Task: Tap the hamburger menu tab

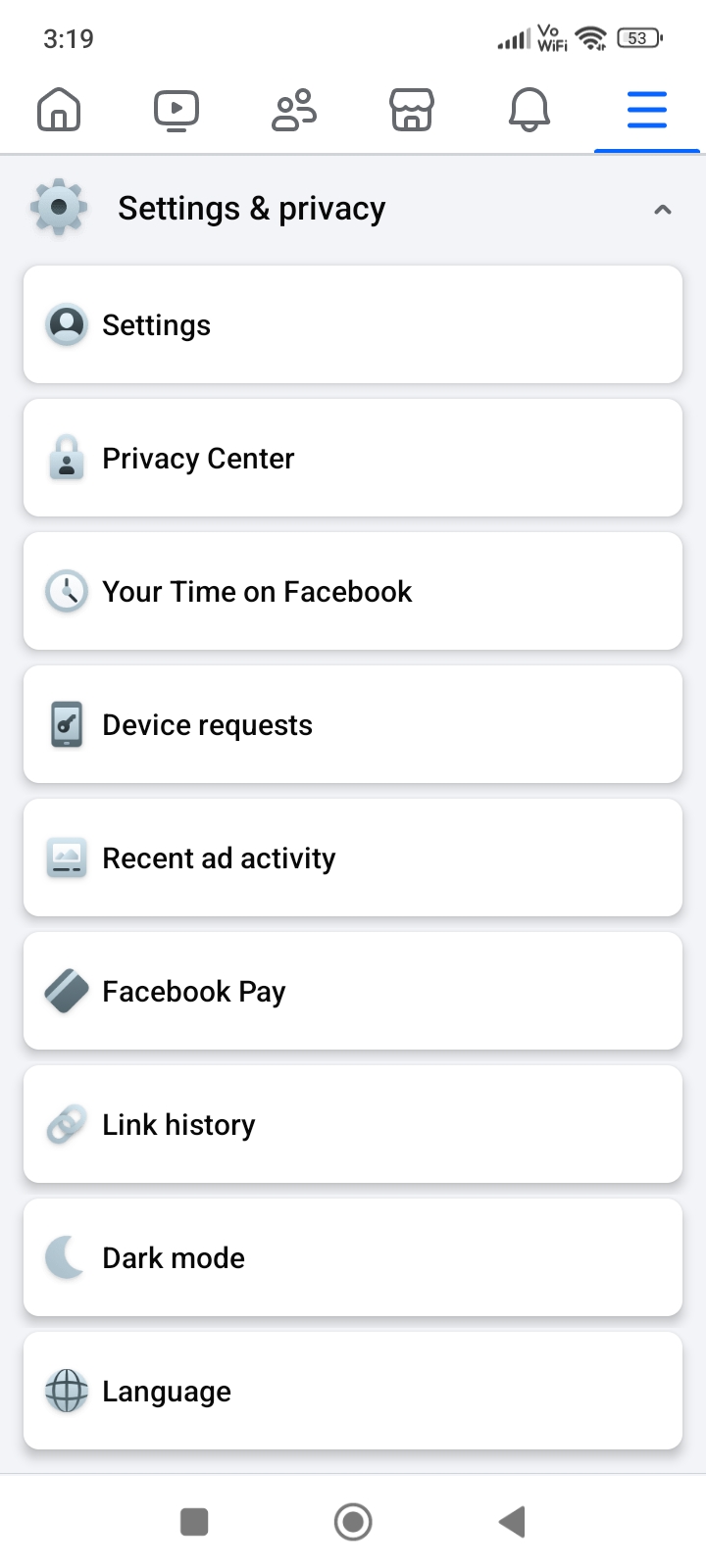Action: [x=647, y=110]
